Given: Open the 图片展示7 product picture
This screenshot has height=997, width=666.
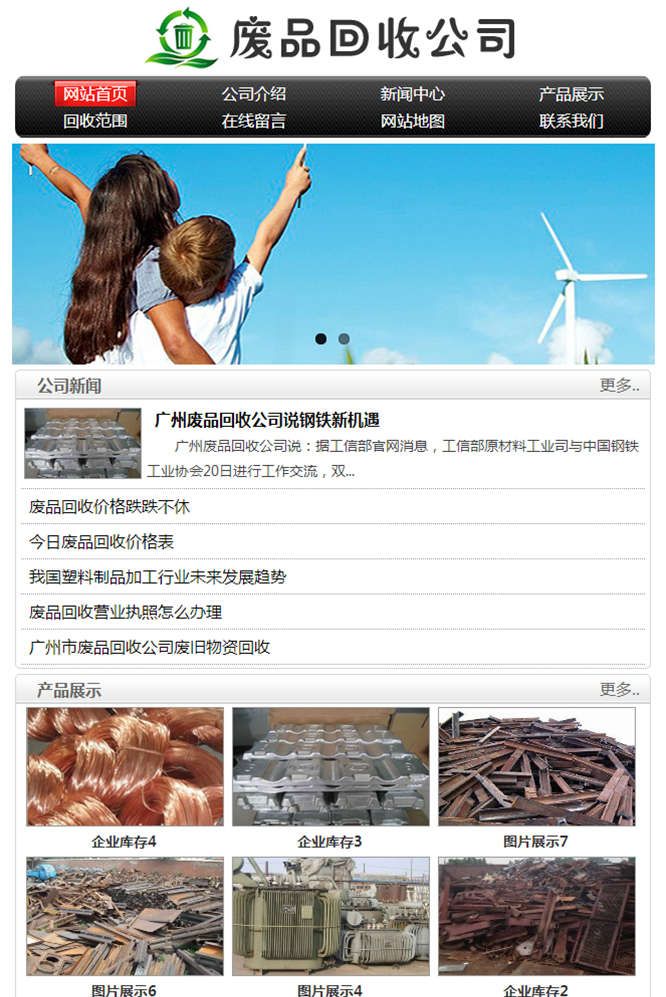Looking at the screenshot, I should tap(536, 767).
